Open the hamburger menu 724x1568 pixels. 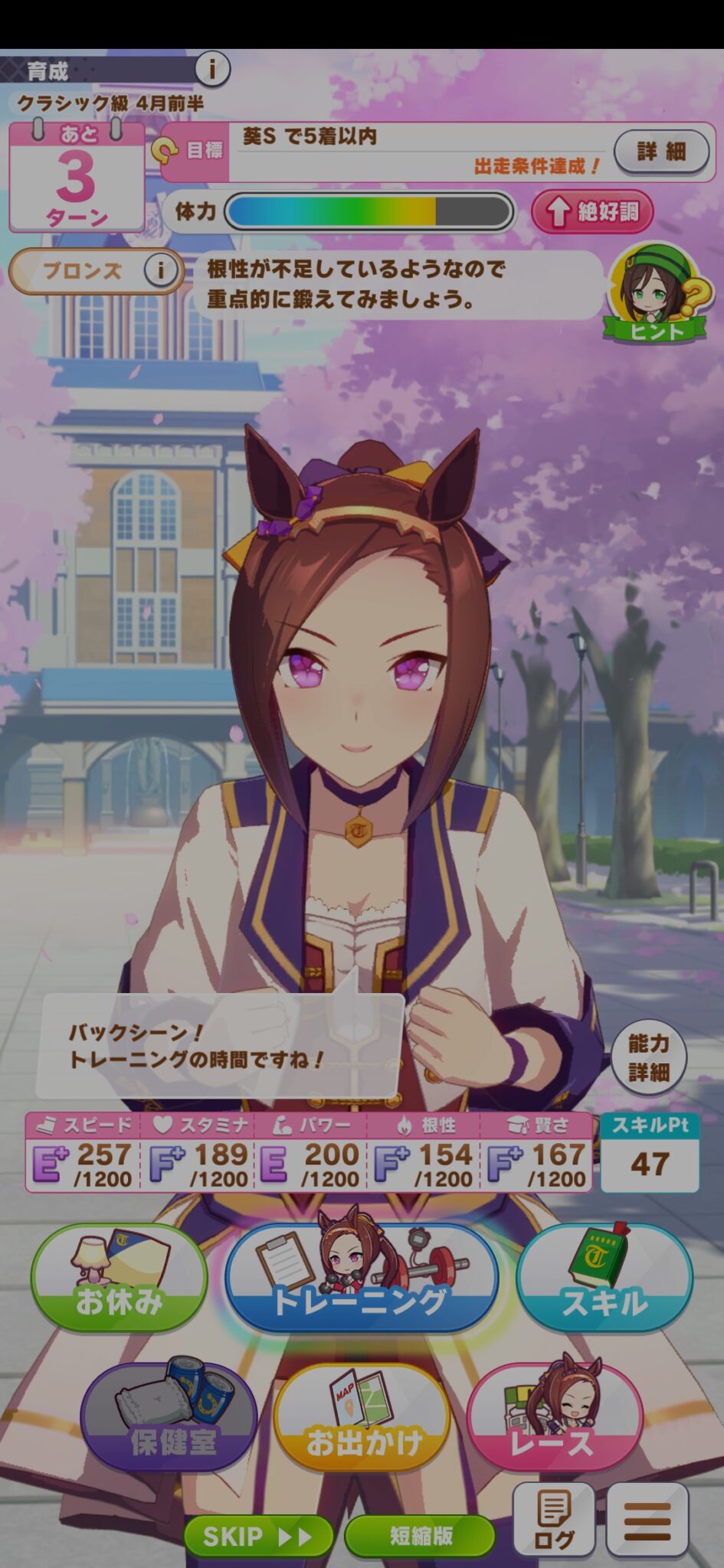pyautogui.click(x=647, y=1521)
